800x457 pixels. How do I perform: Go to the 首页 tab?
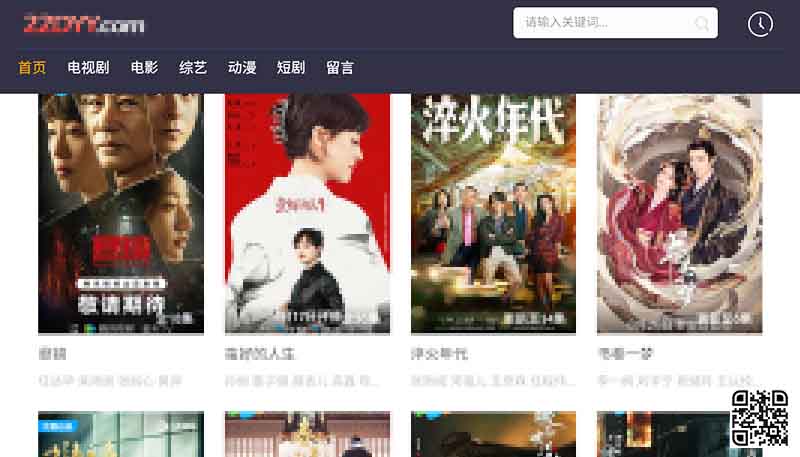[x=32, y=68]
